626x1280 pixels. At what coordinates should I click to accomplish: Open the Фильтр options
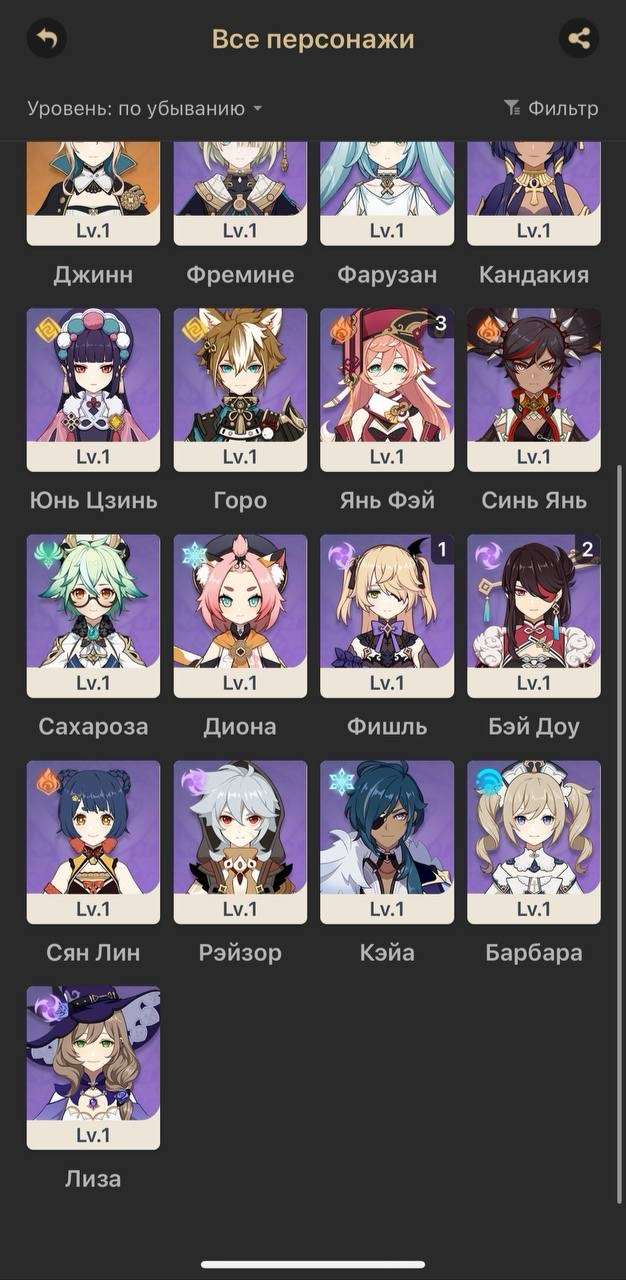point(551,108)
